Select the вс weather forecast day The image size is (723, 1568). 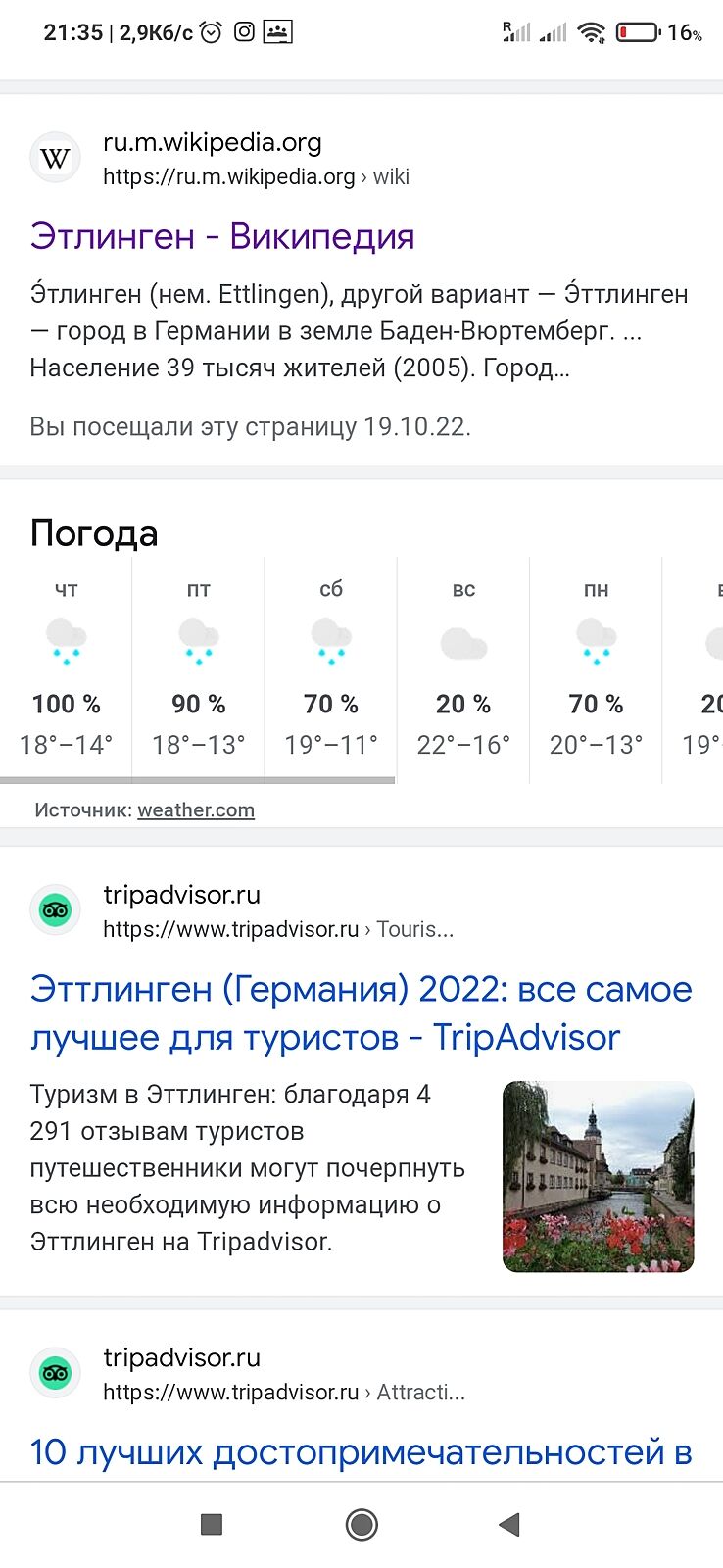(x=463, y=669)
